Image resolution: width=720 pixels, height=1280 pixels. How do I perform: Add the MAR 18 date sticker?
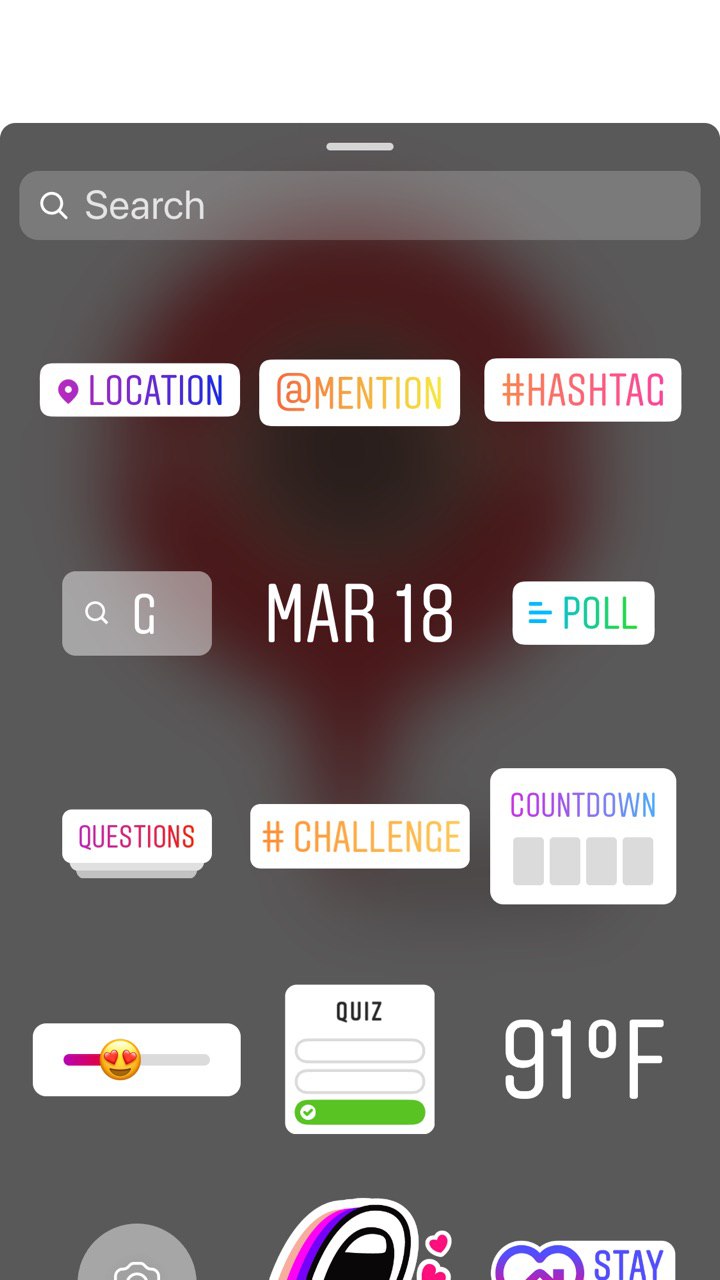pos(360,613)
